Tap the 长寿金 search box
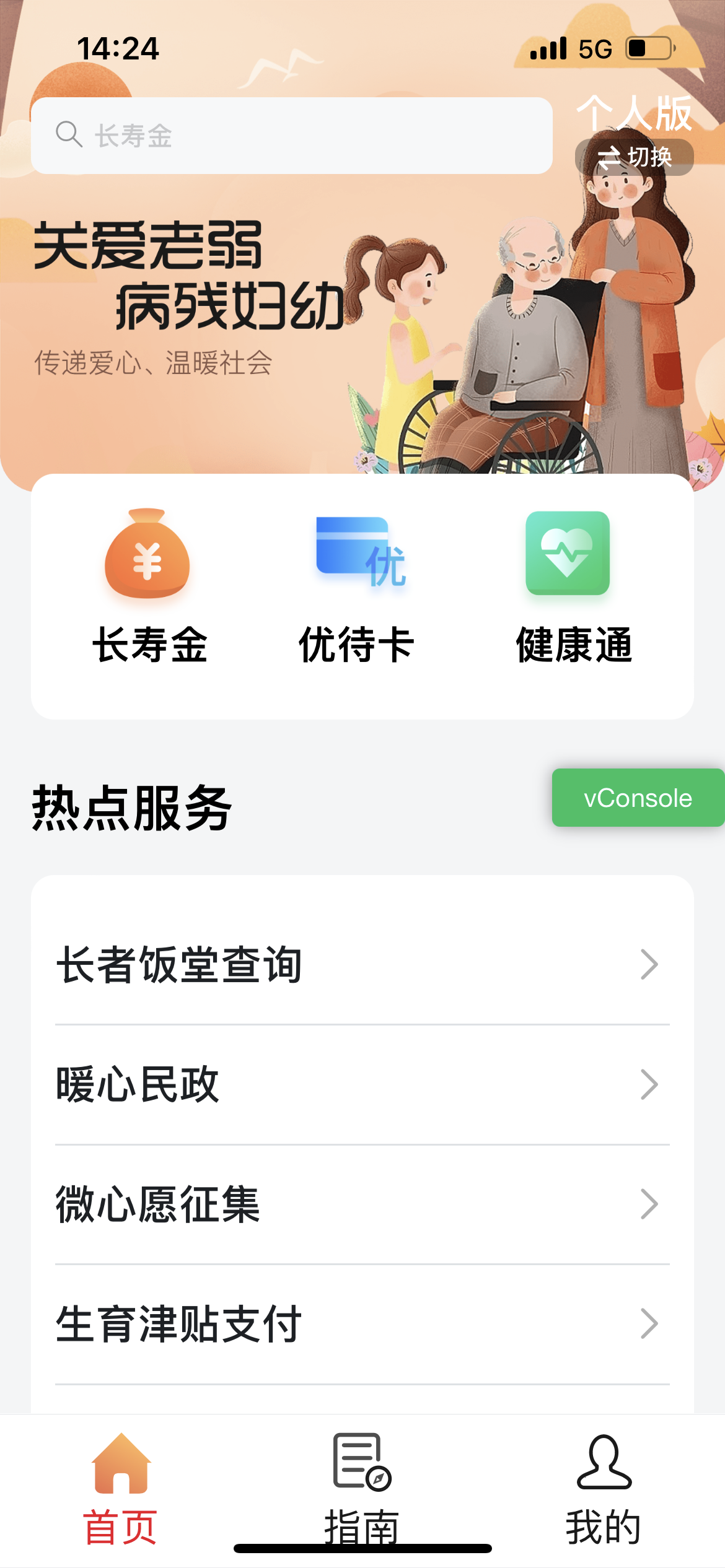This screenshot has width=725, height=1568. 291,136
